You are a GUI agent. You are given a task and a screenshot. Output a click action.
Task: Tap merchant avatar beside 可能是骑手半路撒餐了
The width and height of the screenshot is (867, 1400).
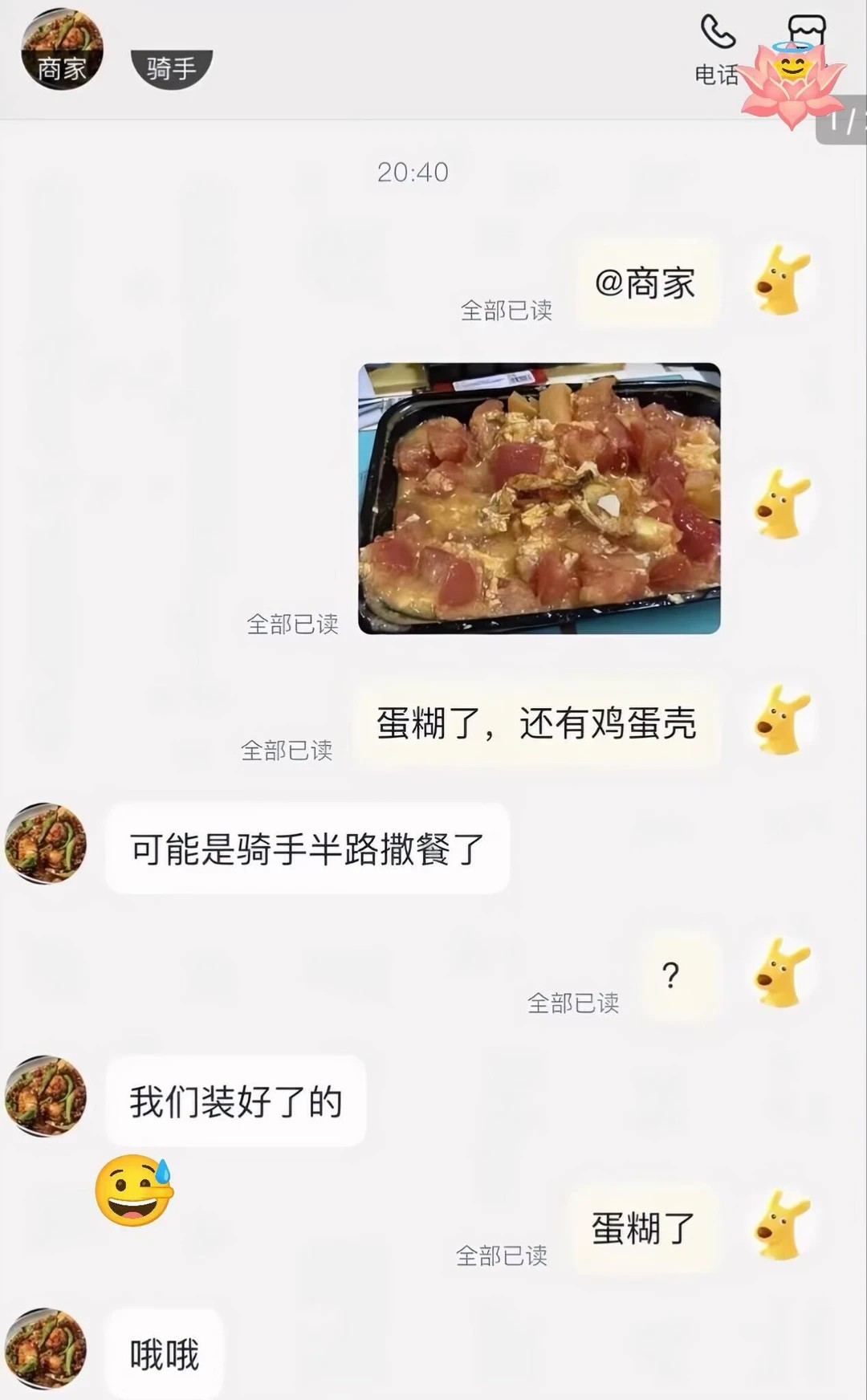tap(46, 844)
